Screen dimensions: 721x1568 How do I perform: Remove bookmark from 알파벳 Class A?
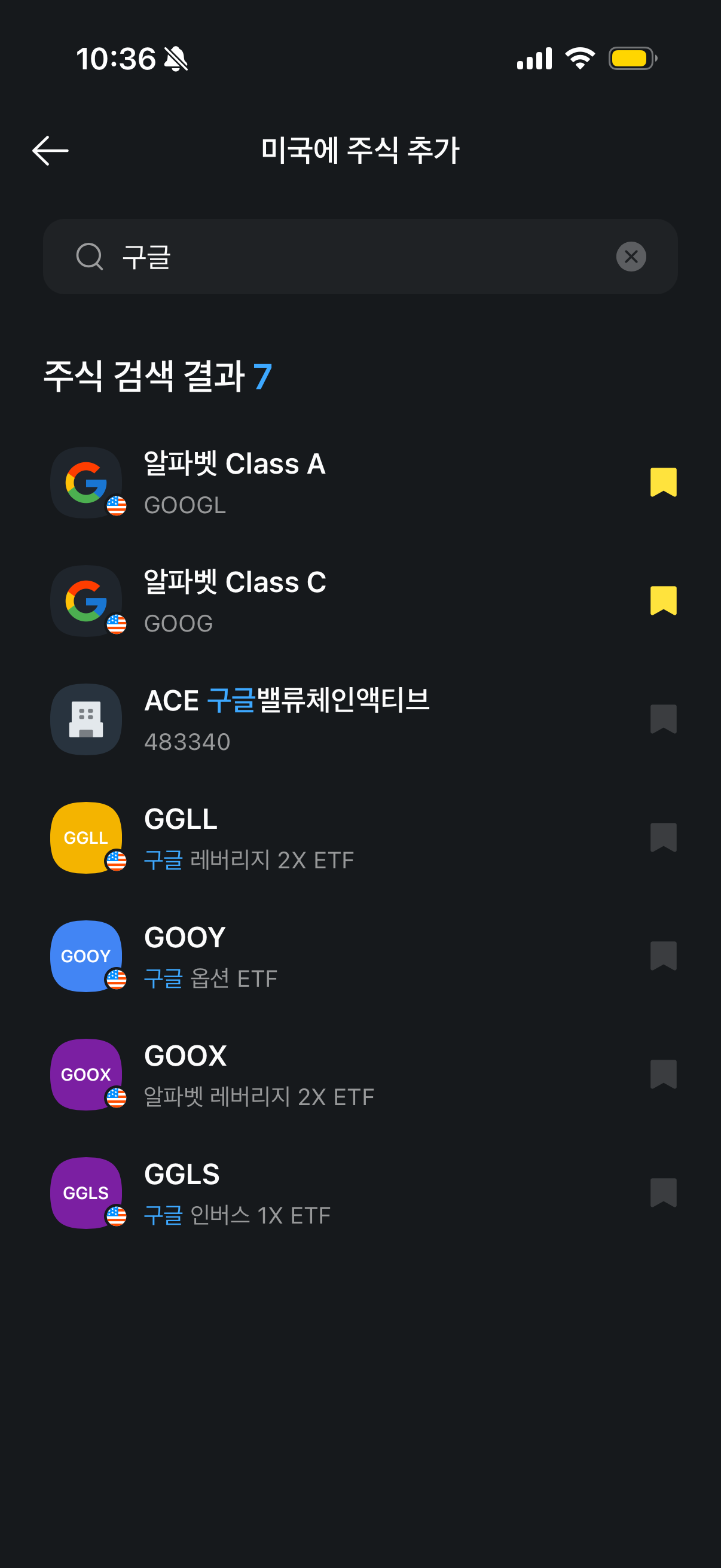coord(663,482)
